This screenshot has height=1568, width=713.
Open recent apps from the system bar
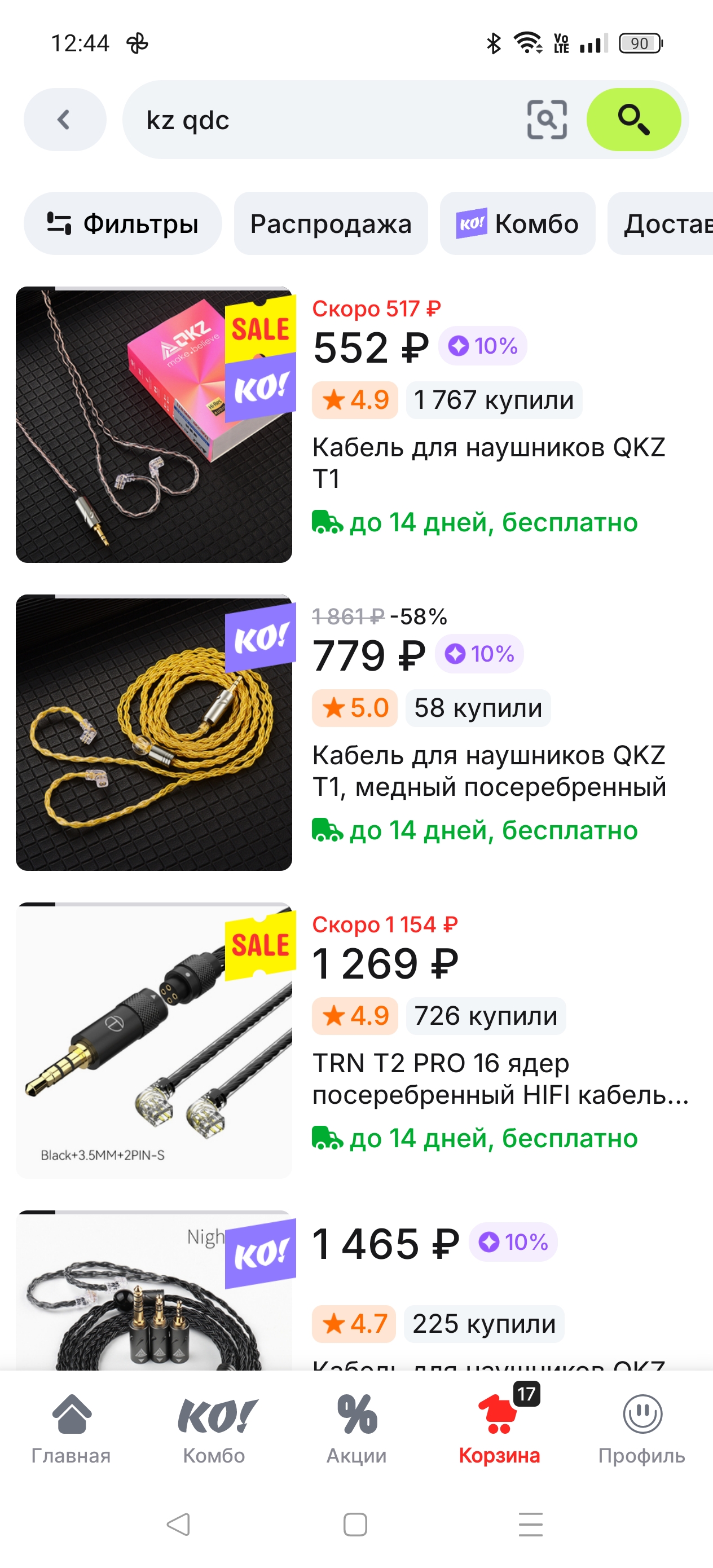tap(530, 1525)
